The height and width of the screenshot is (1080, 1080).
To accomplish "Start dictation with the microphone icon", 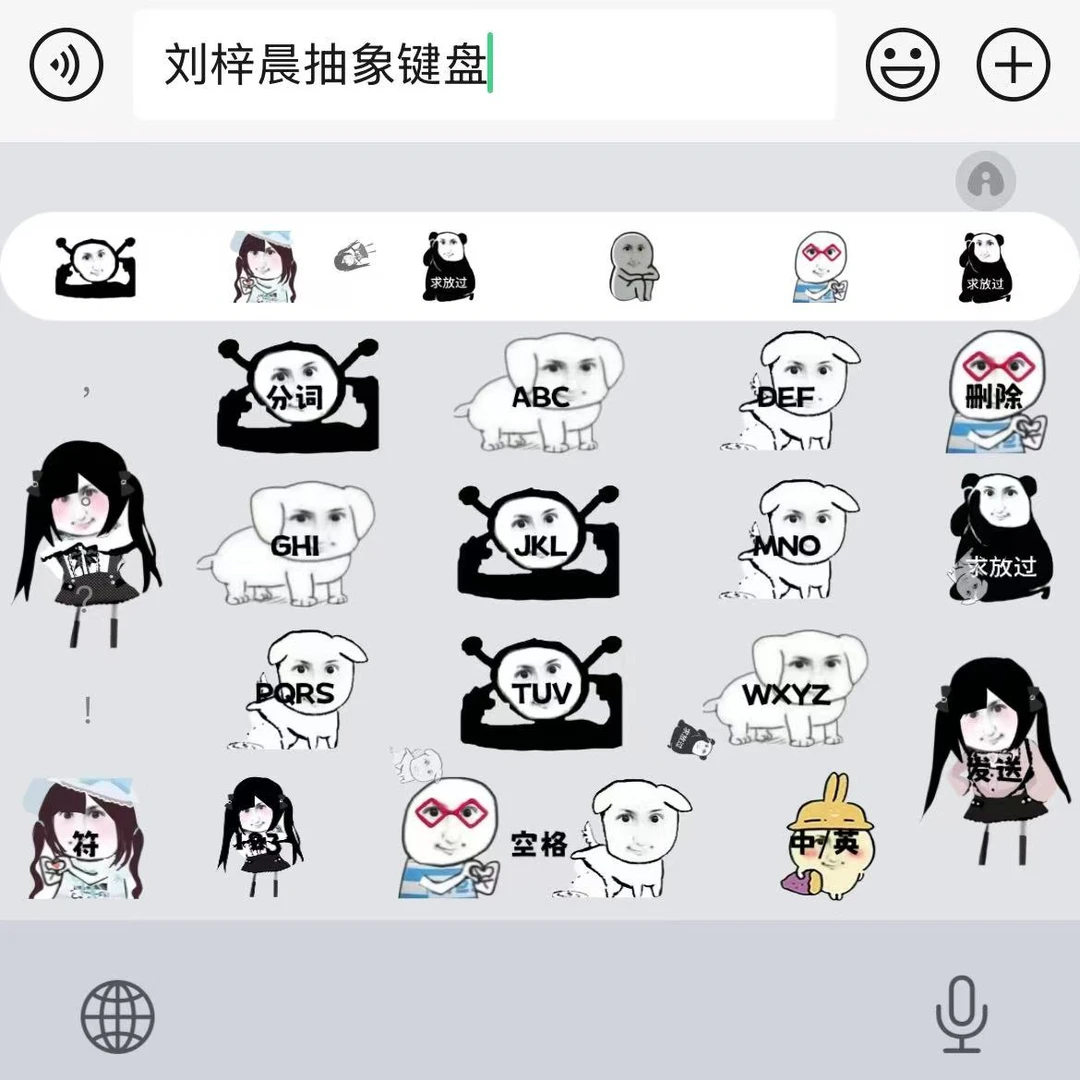I will click(962, 1014).
